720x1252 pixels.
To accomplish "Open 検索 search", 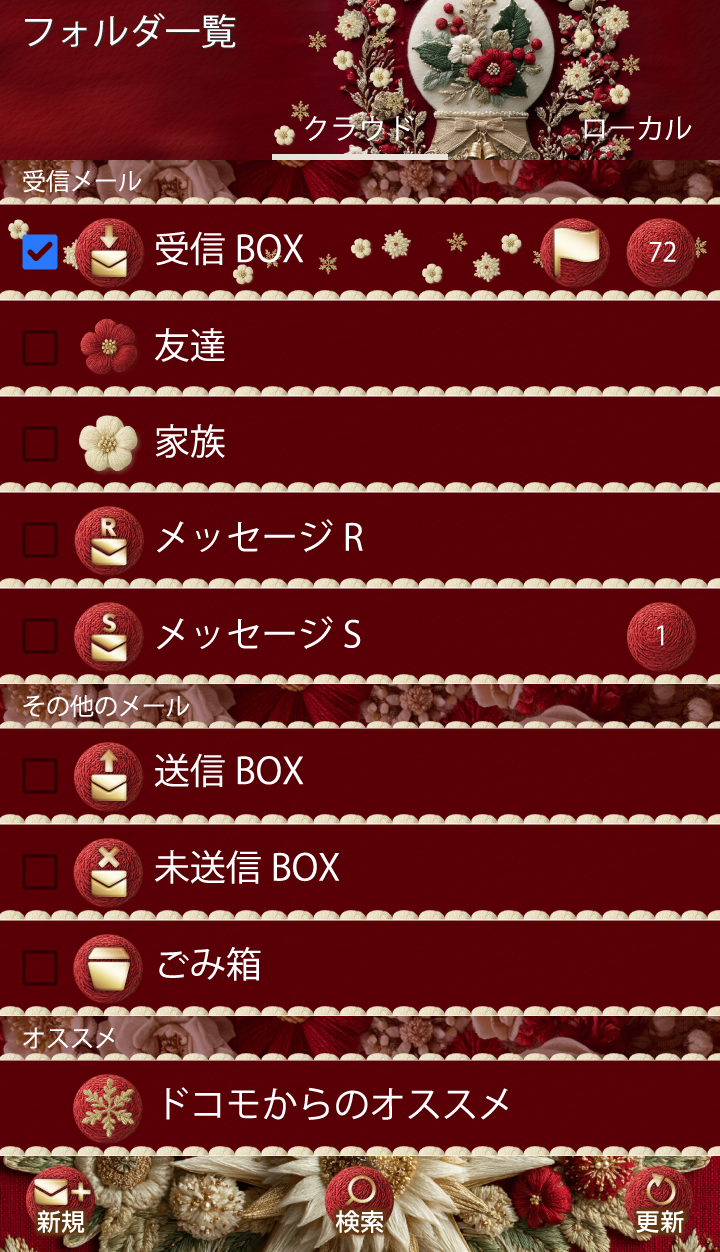I will point(360,1204).
